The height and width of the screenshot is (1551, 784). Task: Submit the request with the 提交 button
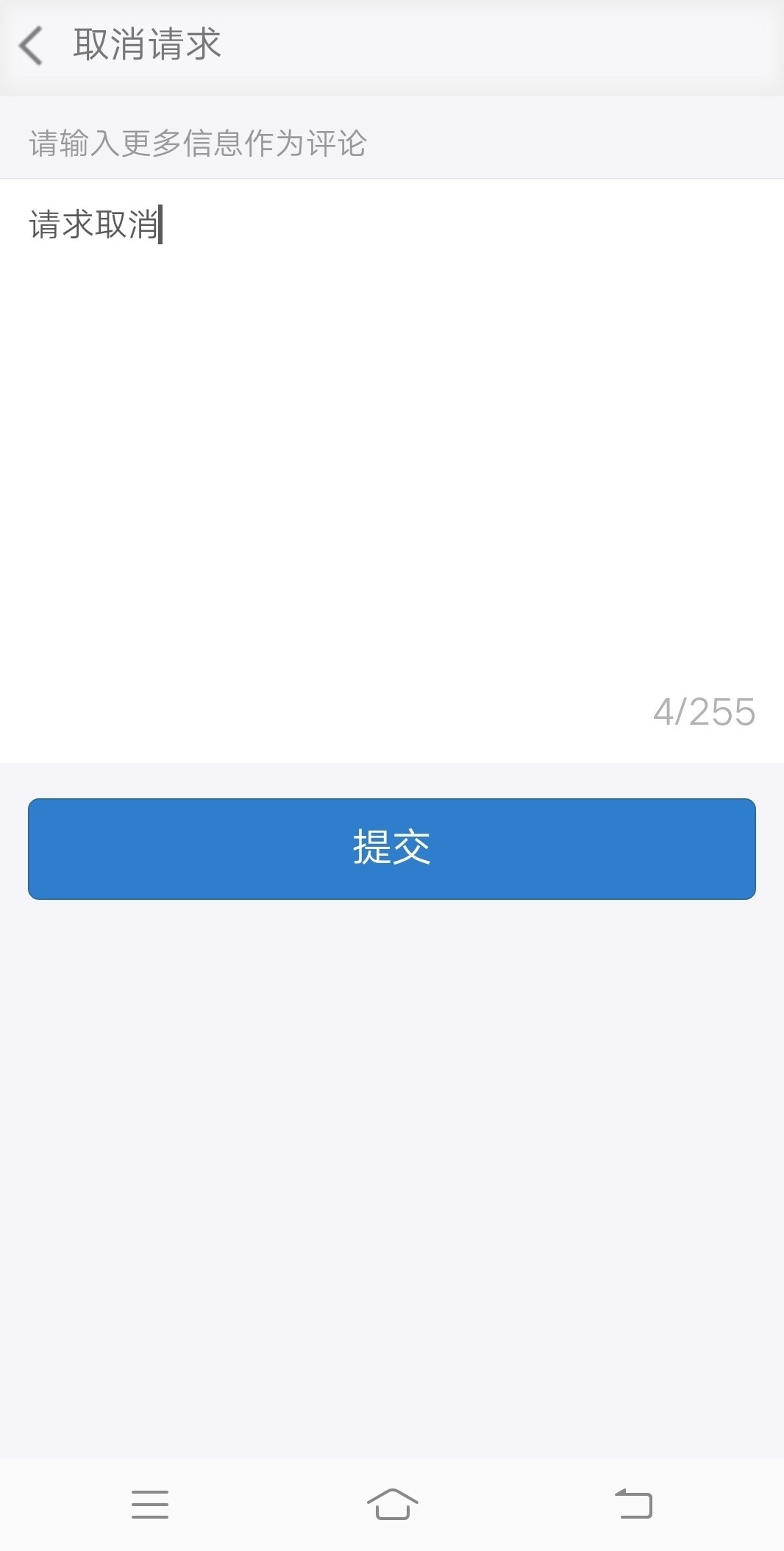(x=391, y=848)
